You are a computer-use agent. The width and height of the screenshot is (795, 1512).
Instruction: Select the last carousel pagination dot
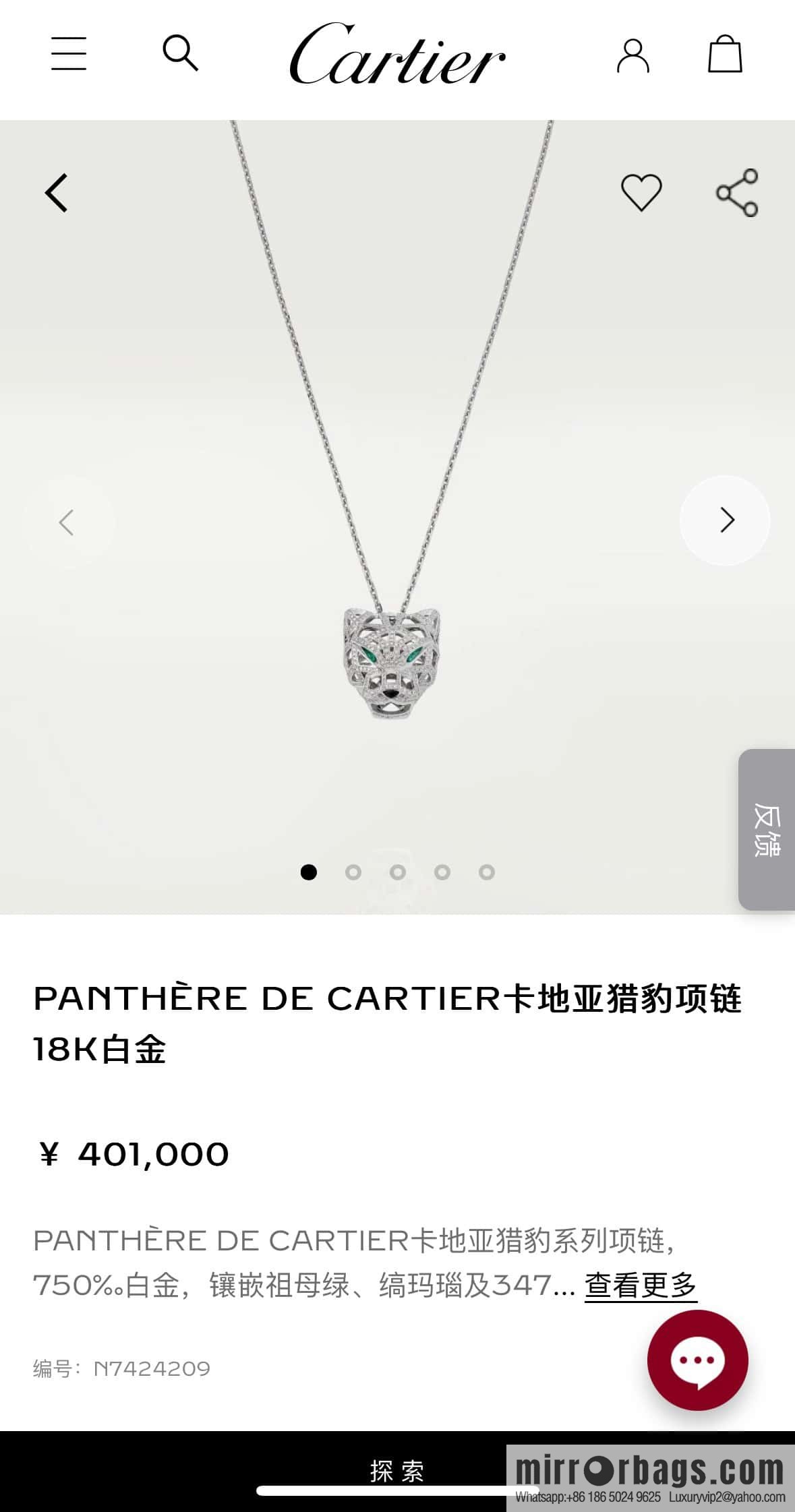coord(487,872)
